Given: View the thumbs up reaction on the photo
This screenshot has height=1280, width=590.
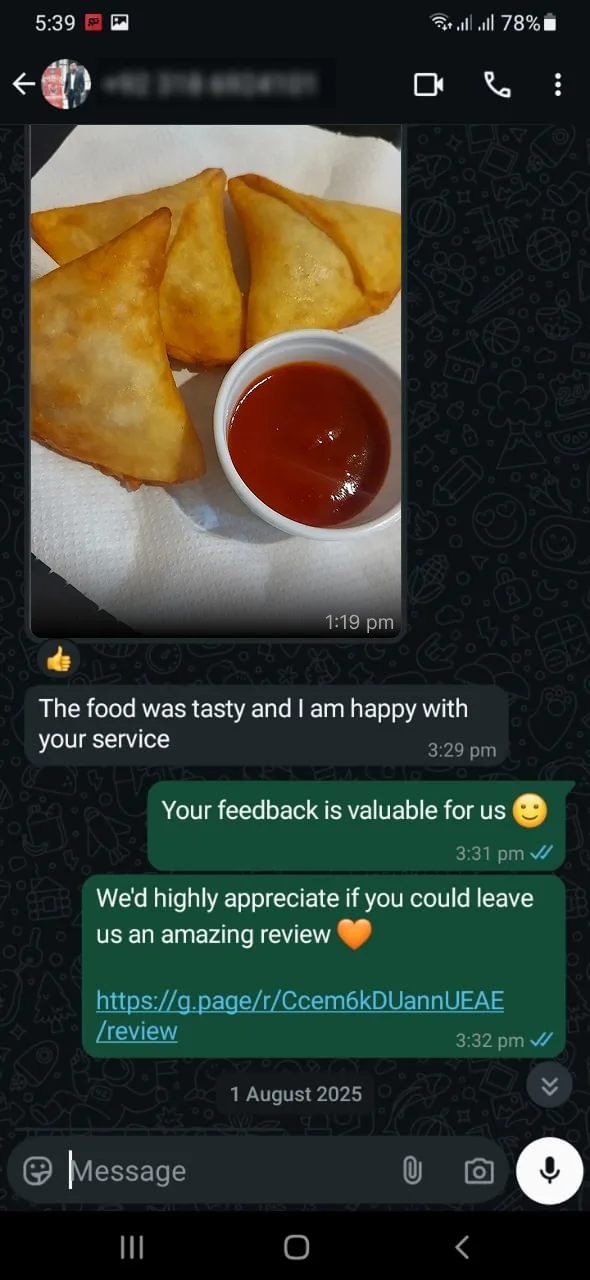Looking at the screenshot, I should tap(59, 659).
